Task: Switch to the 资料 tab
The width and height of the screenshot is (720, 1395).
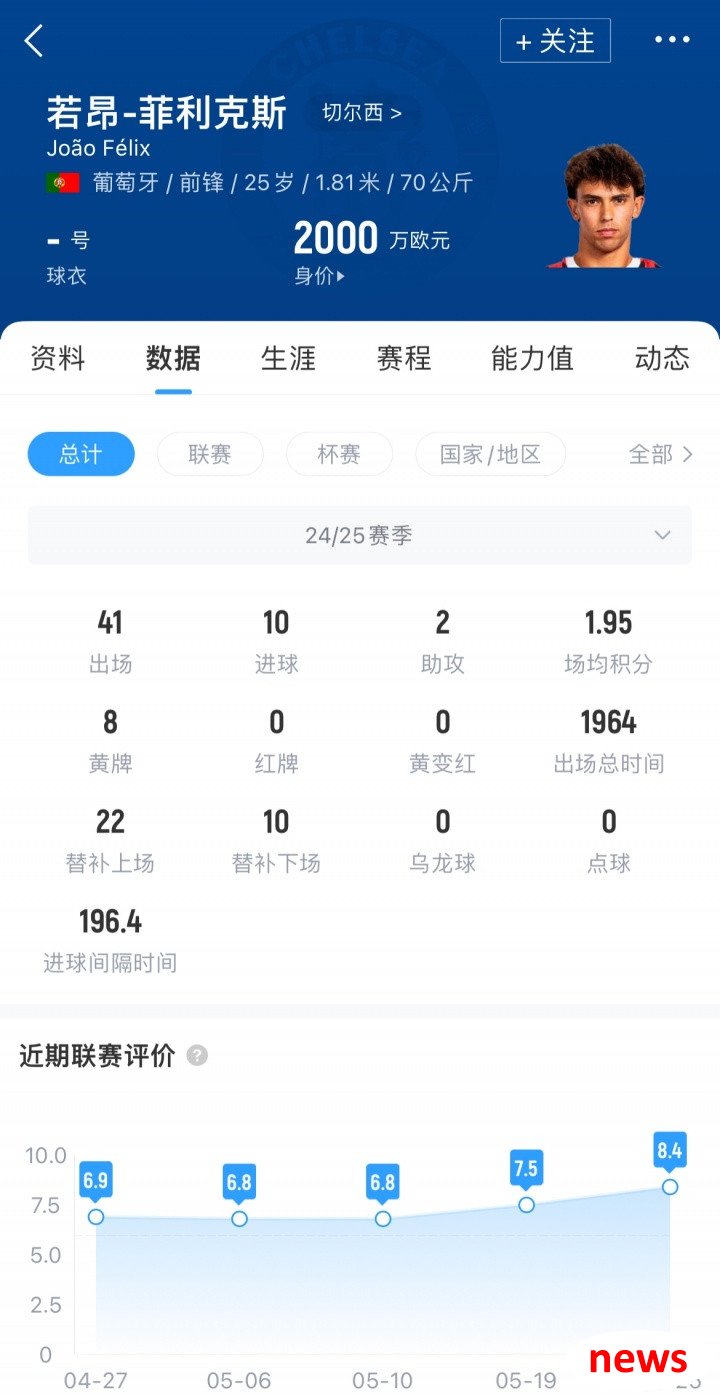Action: tap(58, 358)
